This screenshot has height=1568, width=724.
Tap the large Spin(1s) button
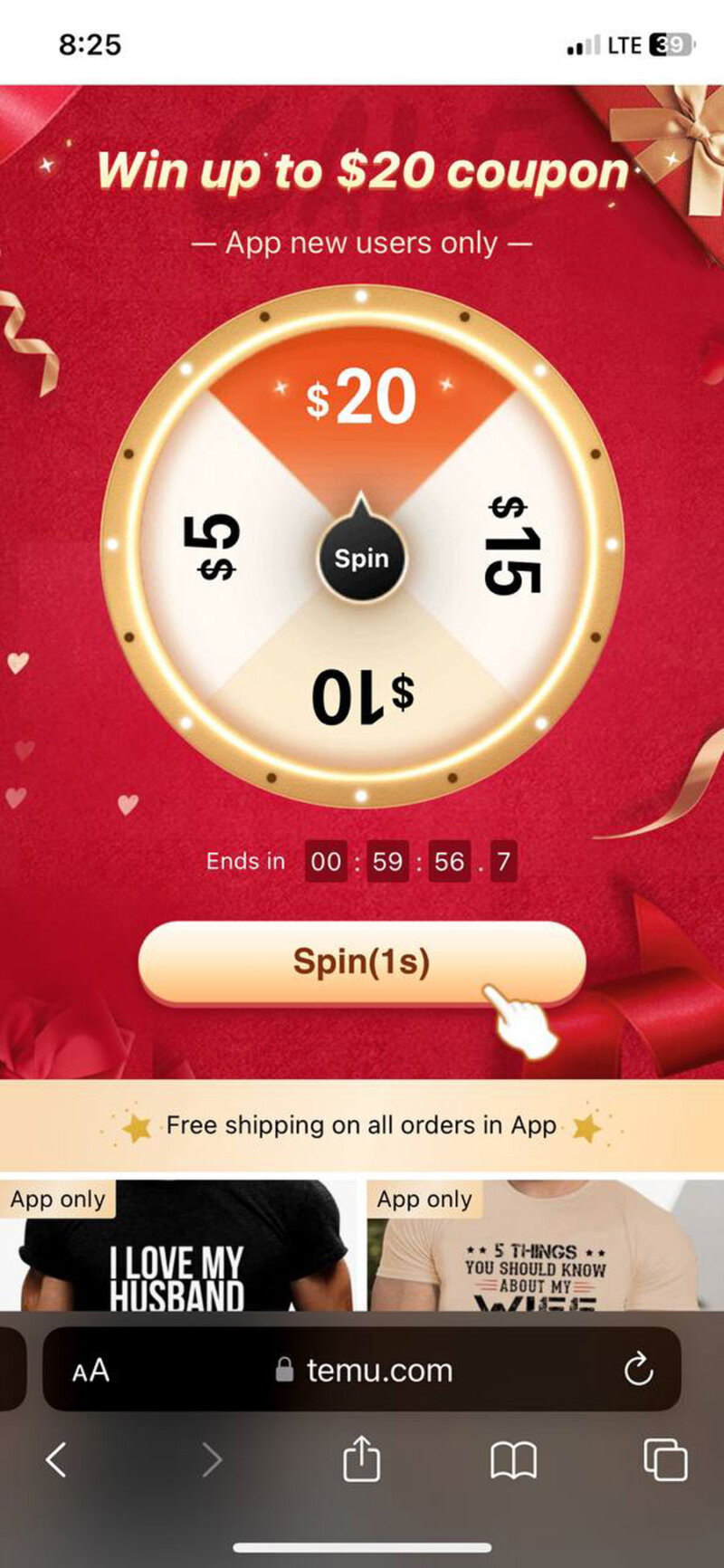pyautogui.click(x=361, y=962)
